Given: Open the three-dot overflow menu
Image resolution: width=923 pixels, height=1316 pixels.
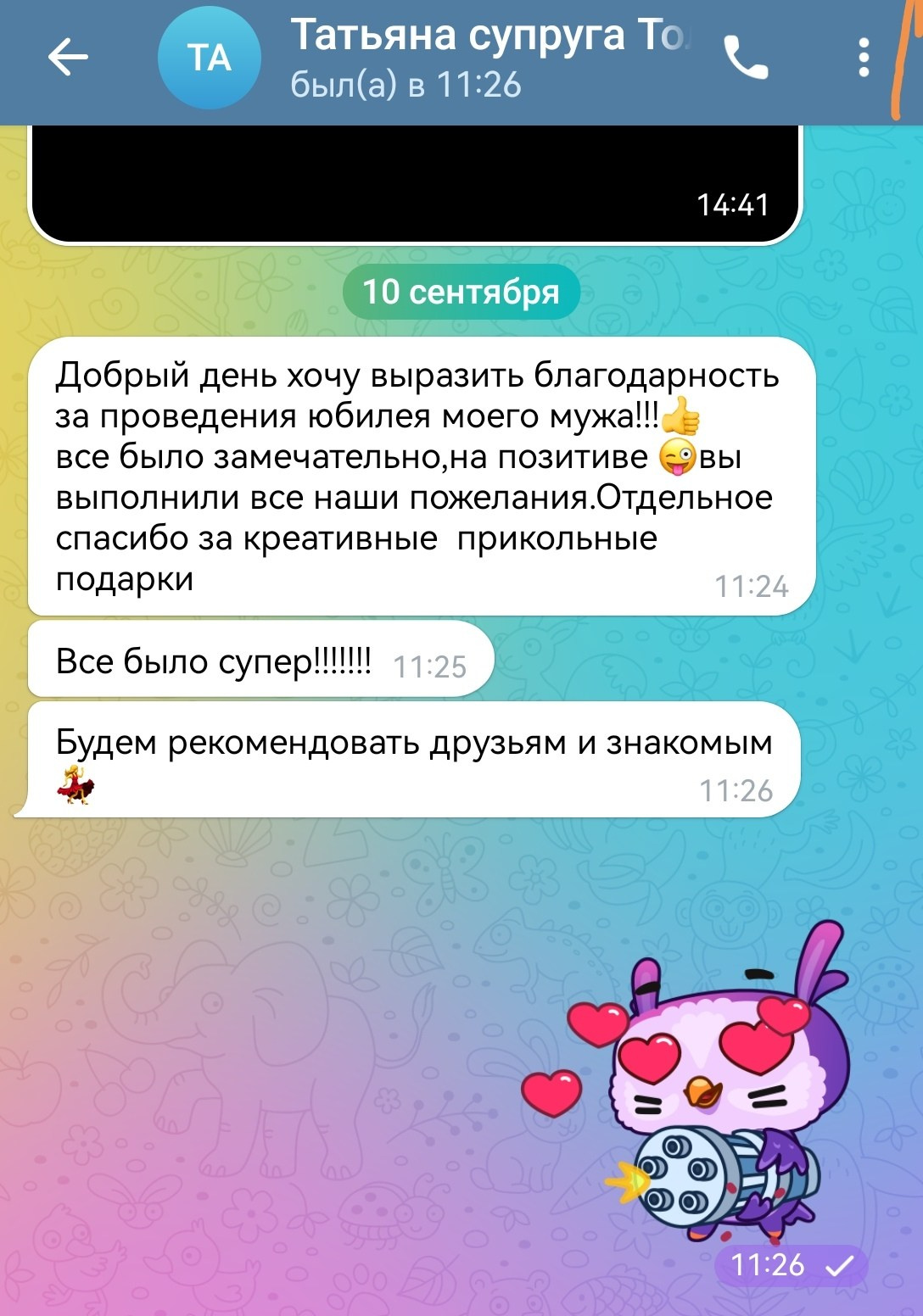Looking at the screenshot, I should [x=864, y=59].
